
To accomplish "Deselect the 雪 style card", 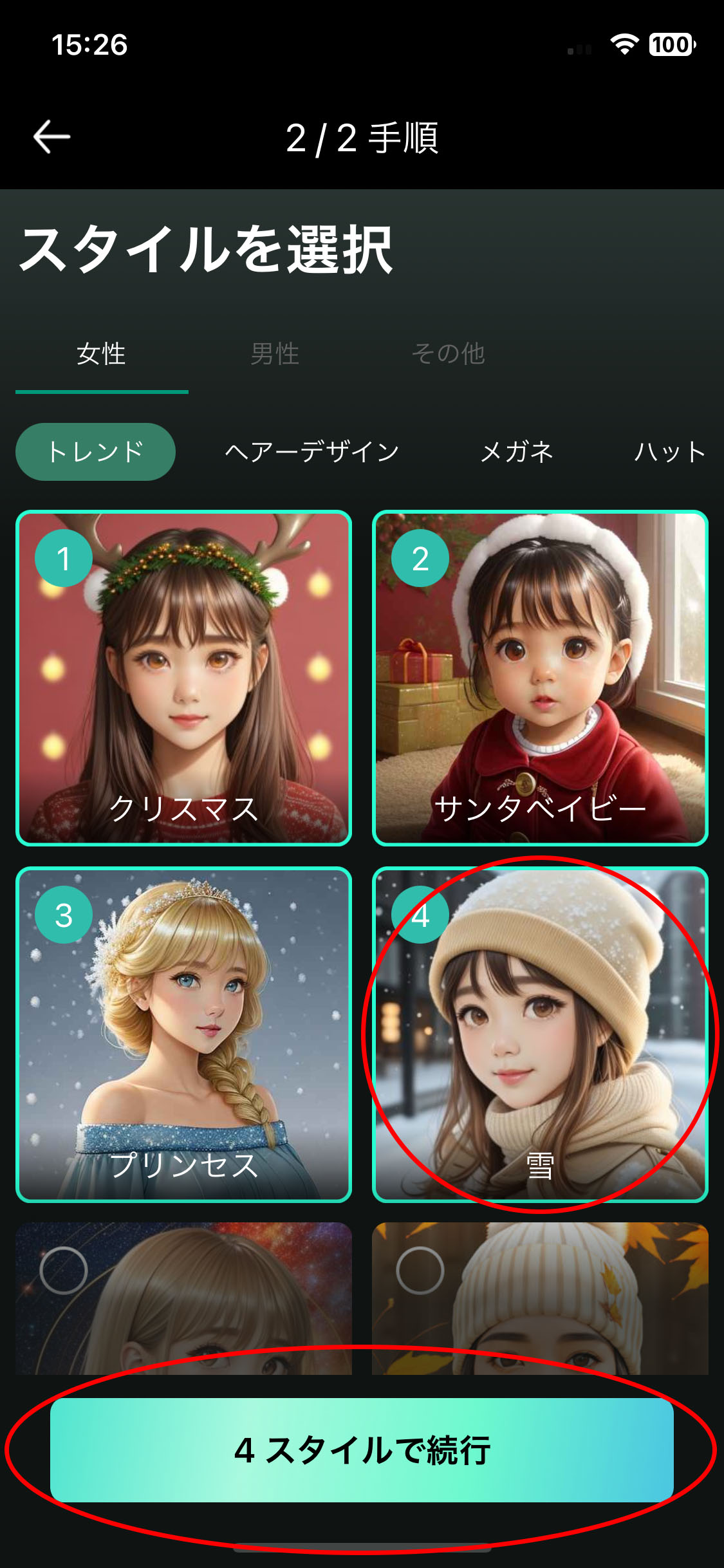I will (x=540, y=1034).
